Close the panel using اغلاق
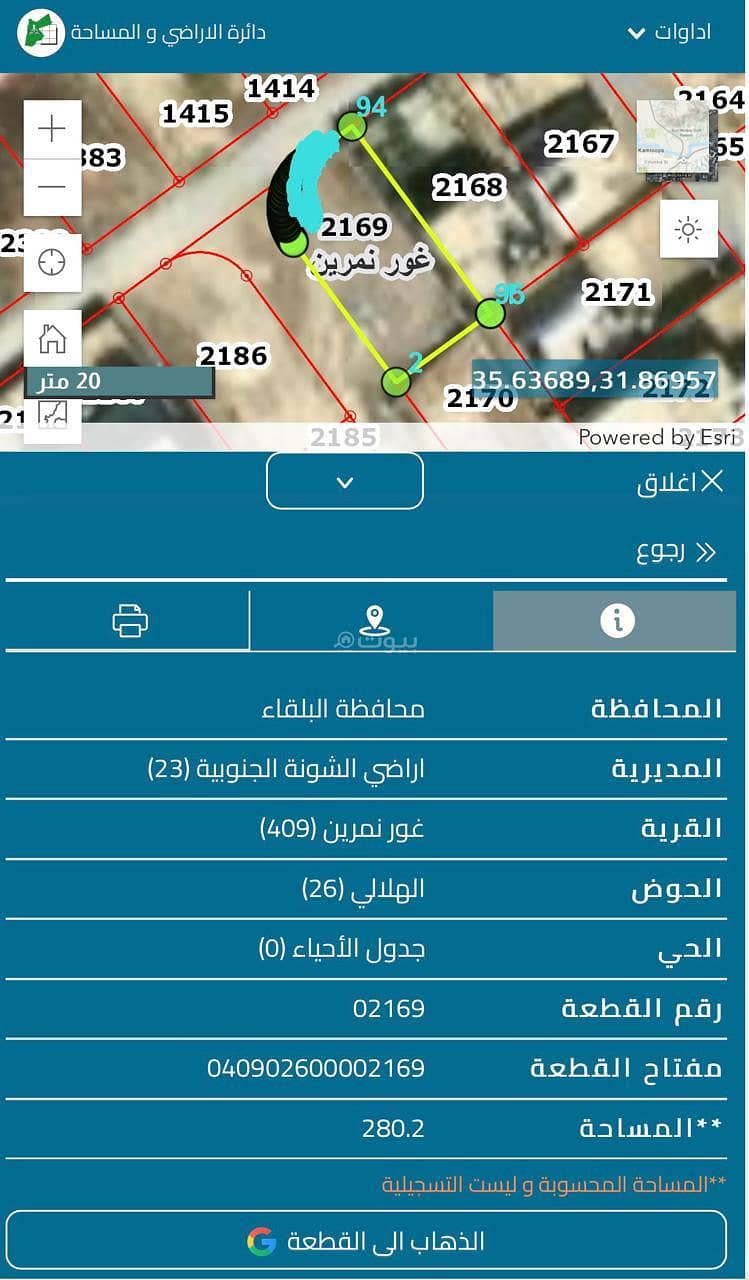 point(680,482)
